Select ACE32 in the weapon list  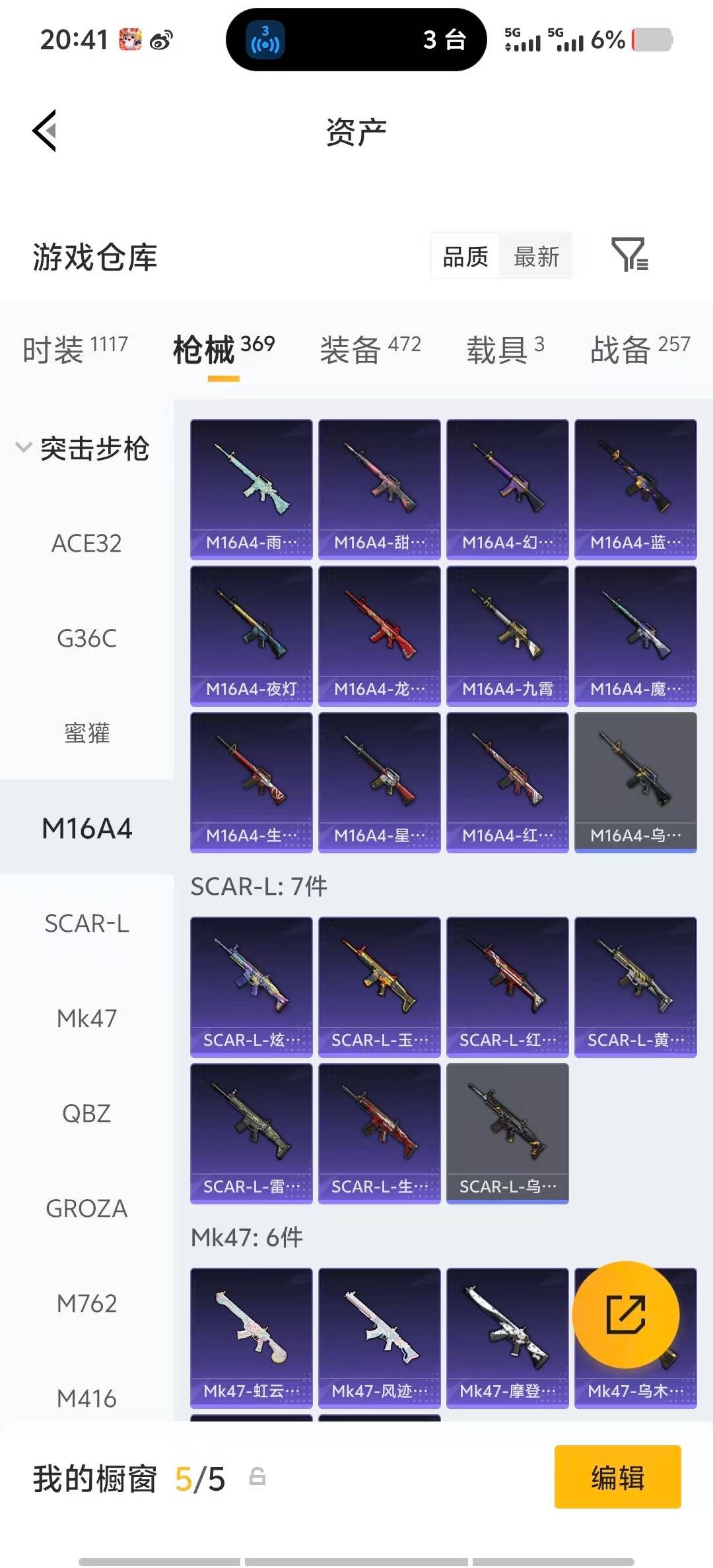coord(86,544)
